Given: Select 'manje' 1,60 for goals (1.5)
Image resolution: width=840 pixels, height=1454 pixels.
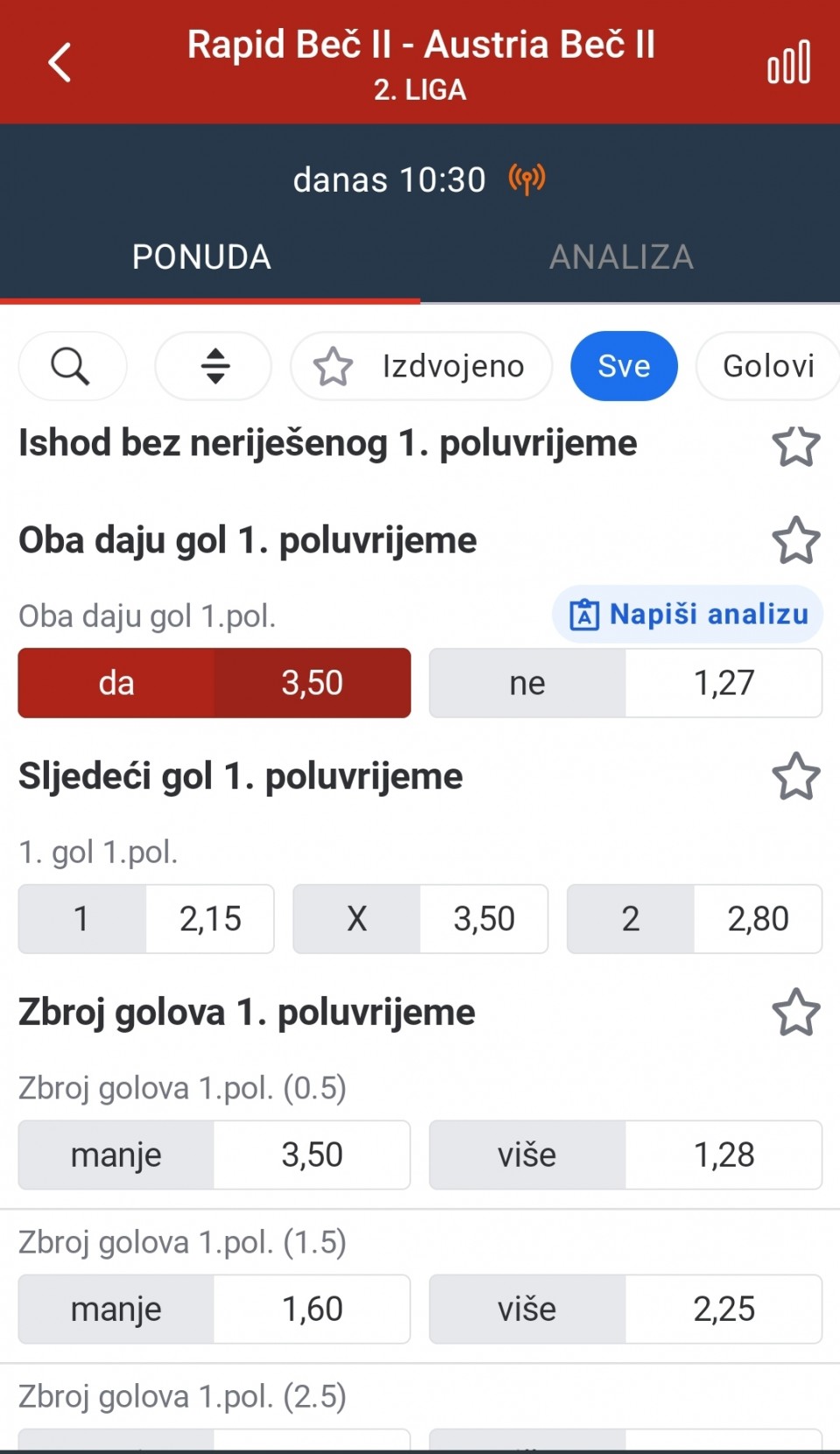Looking at the screenshot, I should pyautogui.click(x=214, y=1309).
